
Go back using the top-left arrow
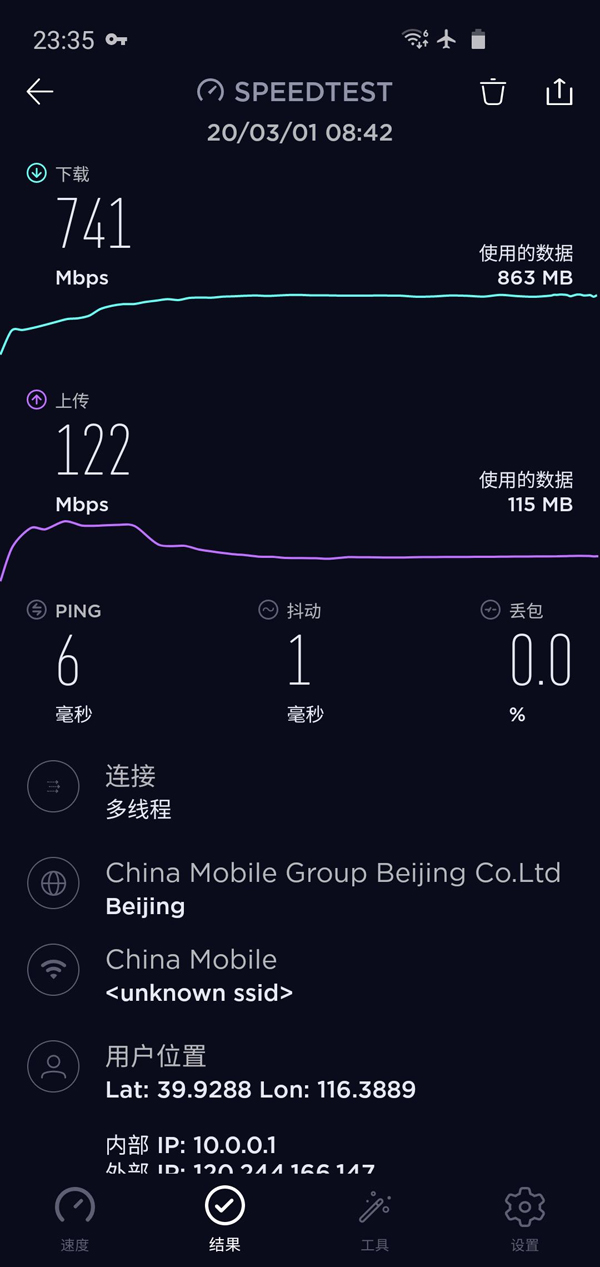point(39,92)
